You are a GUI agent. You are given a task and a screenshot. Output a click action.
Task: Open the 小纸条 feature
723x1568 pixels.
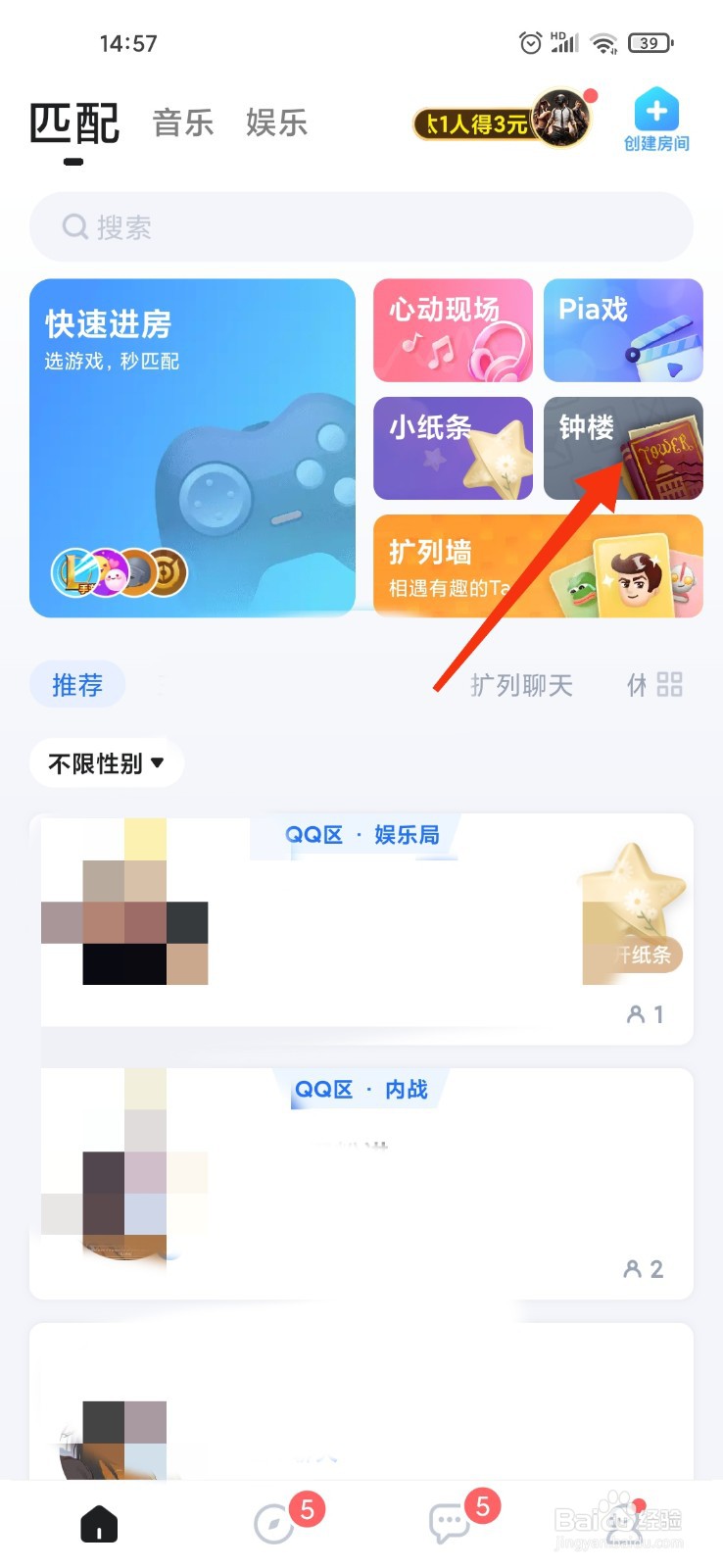[x=453, y=449]
